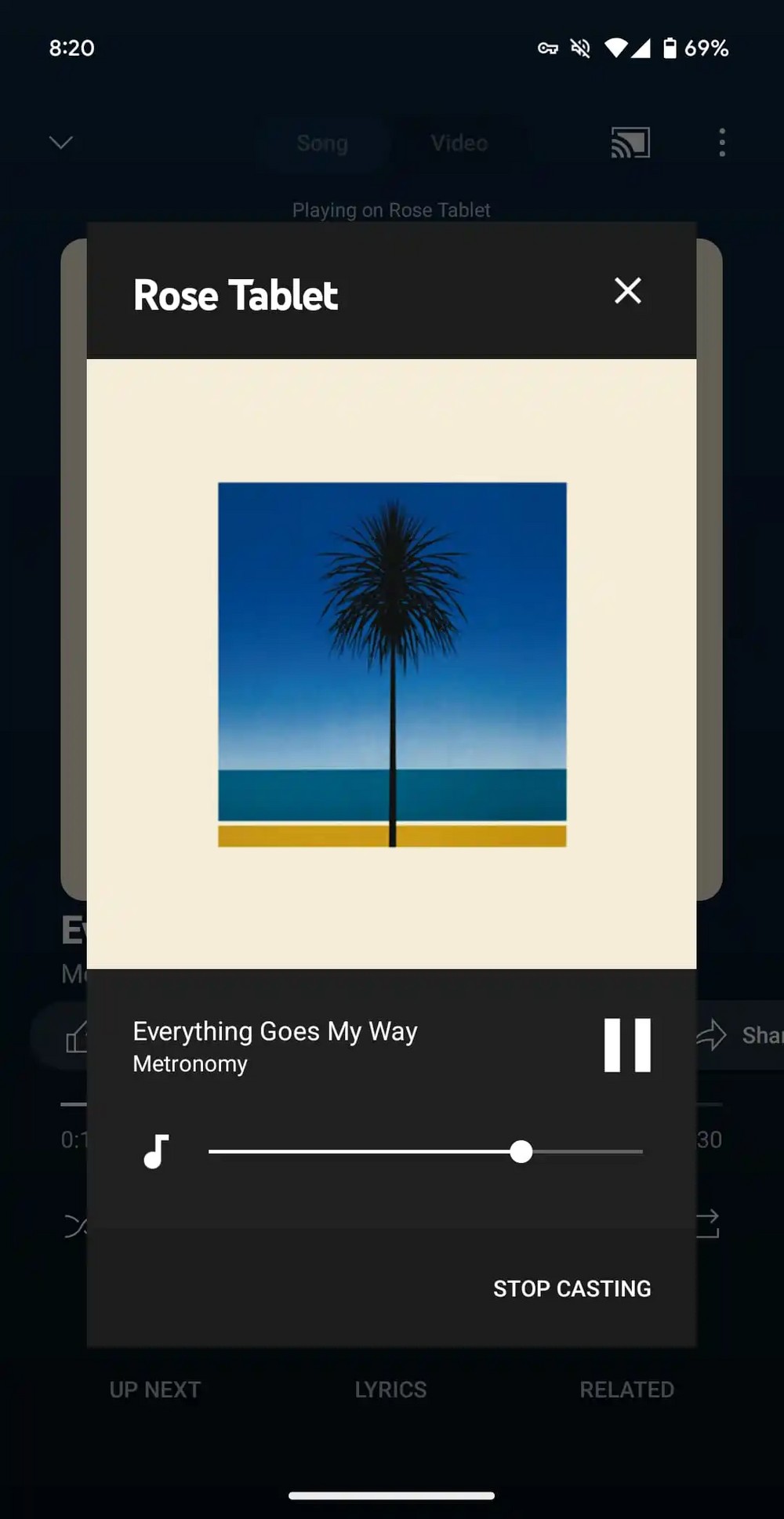Stop casting to Rose Tablet
Image resolution: width=784 pixels, height=1519 pixels.
(x=572, y=1288)
